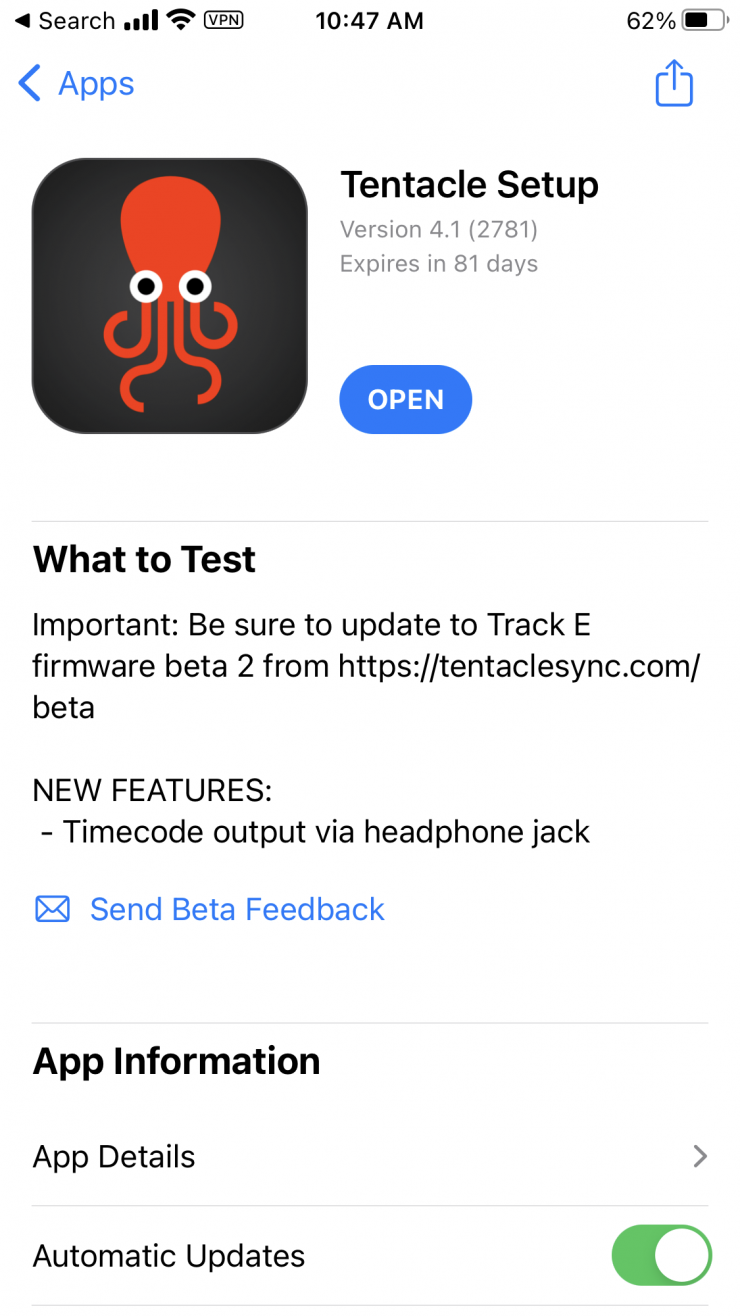
Task: Return to Search via status bar
Action: pyautogui.click(x=64, y=21)
